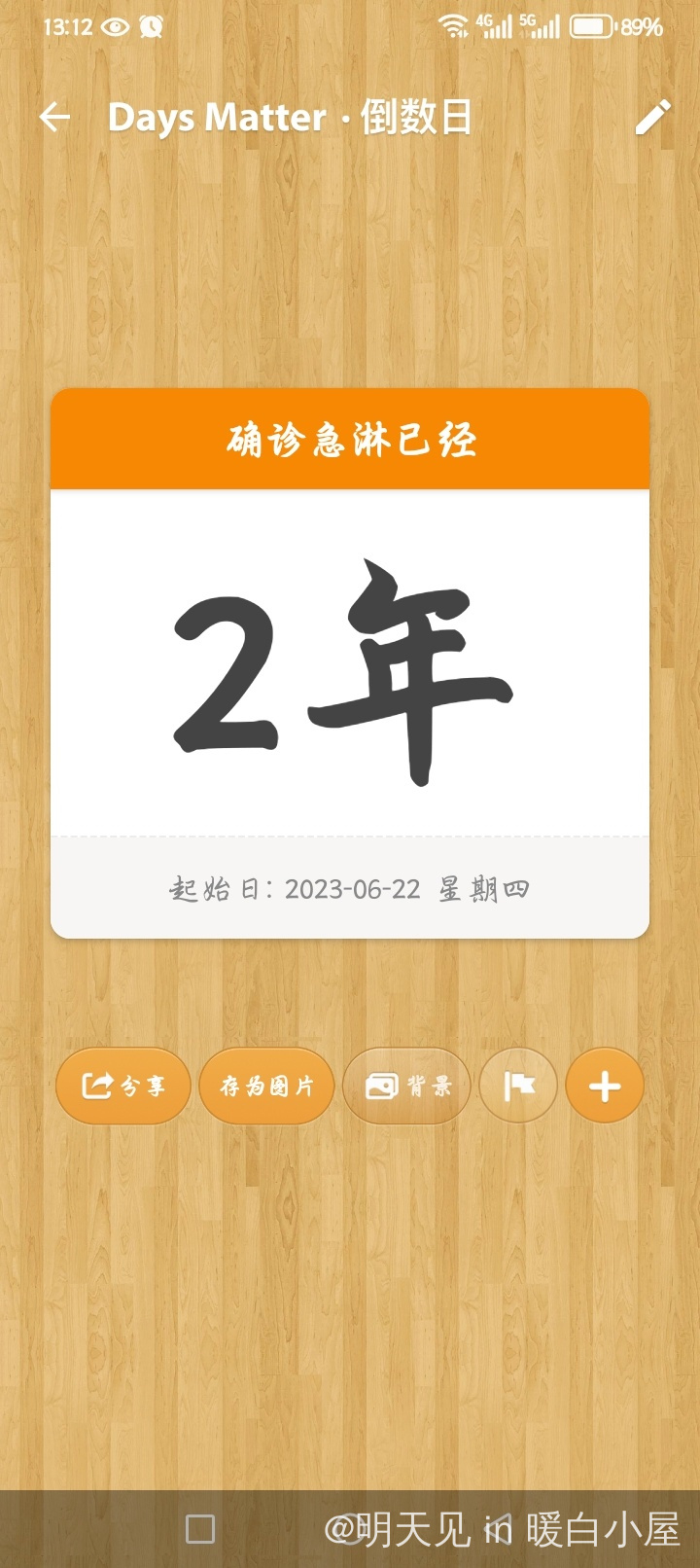Screen dimensions: 700x1568
Task: Save as image with 存为图片
Action: [266, 1086]
